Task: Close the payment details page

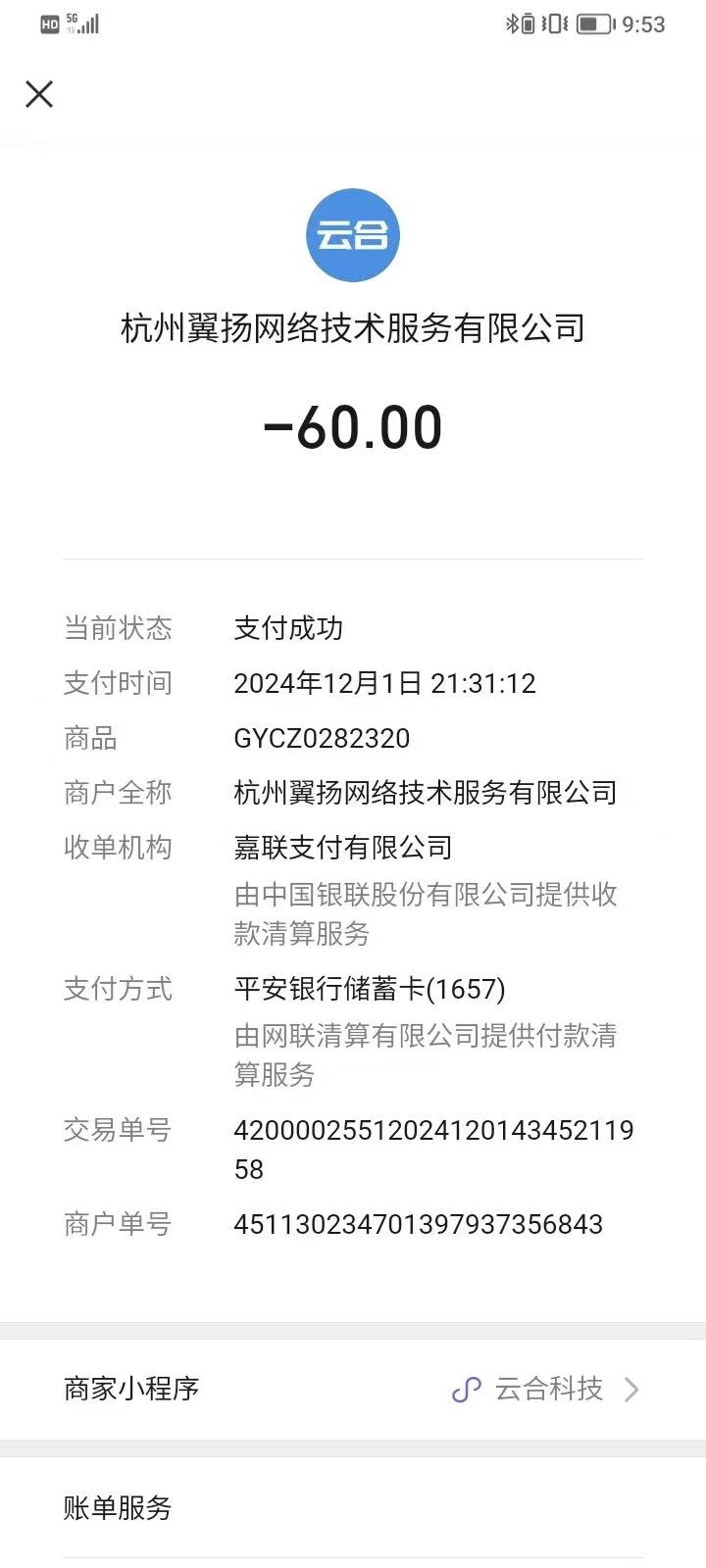Action: coord(39,94)
